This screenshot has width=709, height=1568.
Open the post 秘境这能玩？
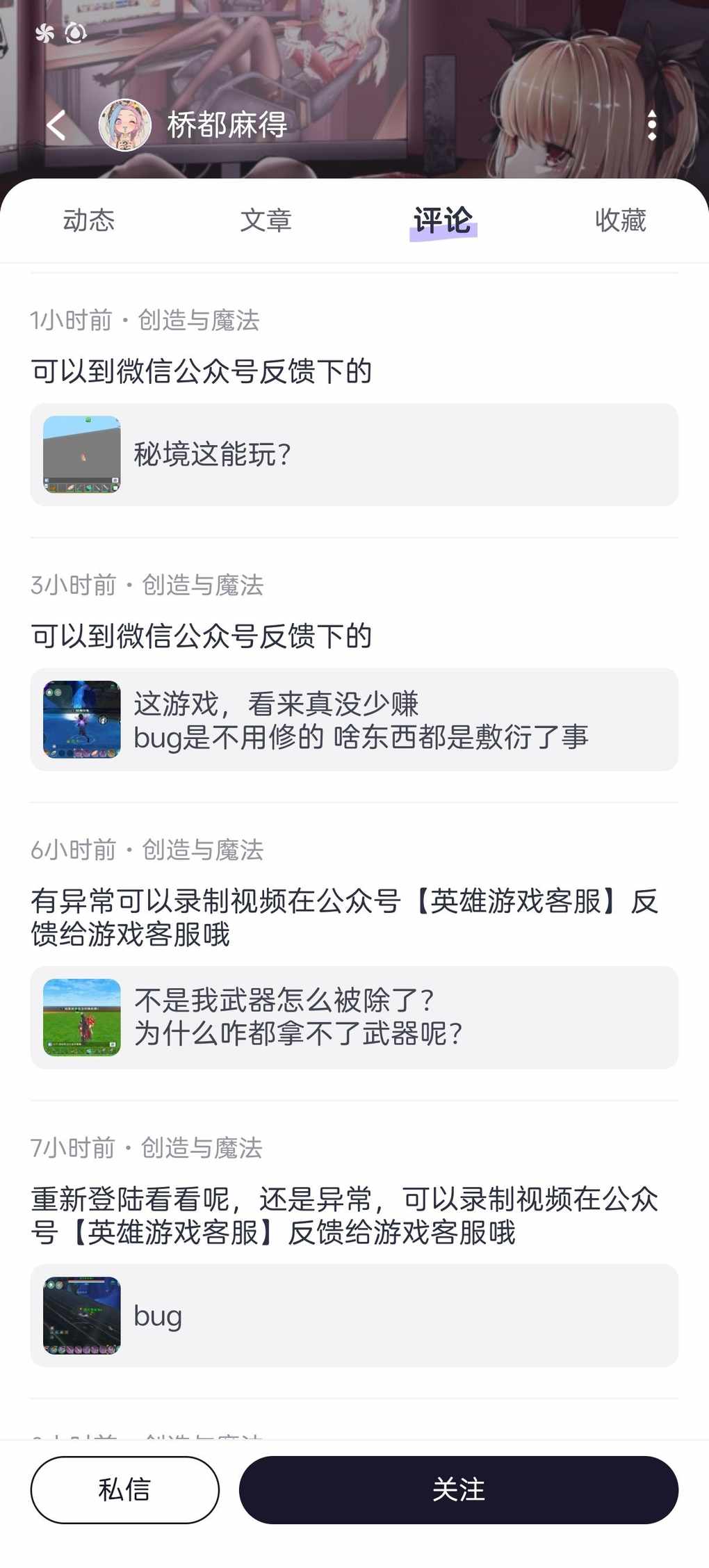point(354,455)
